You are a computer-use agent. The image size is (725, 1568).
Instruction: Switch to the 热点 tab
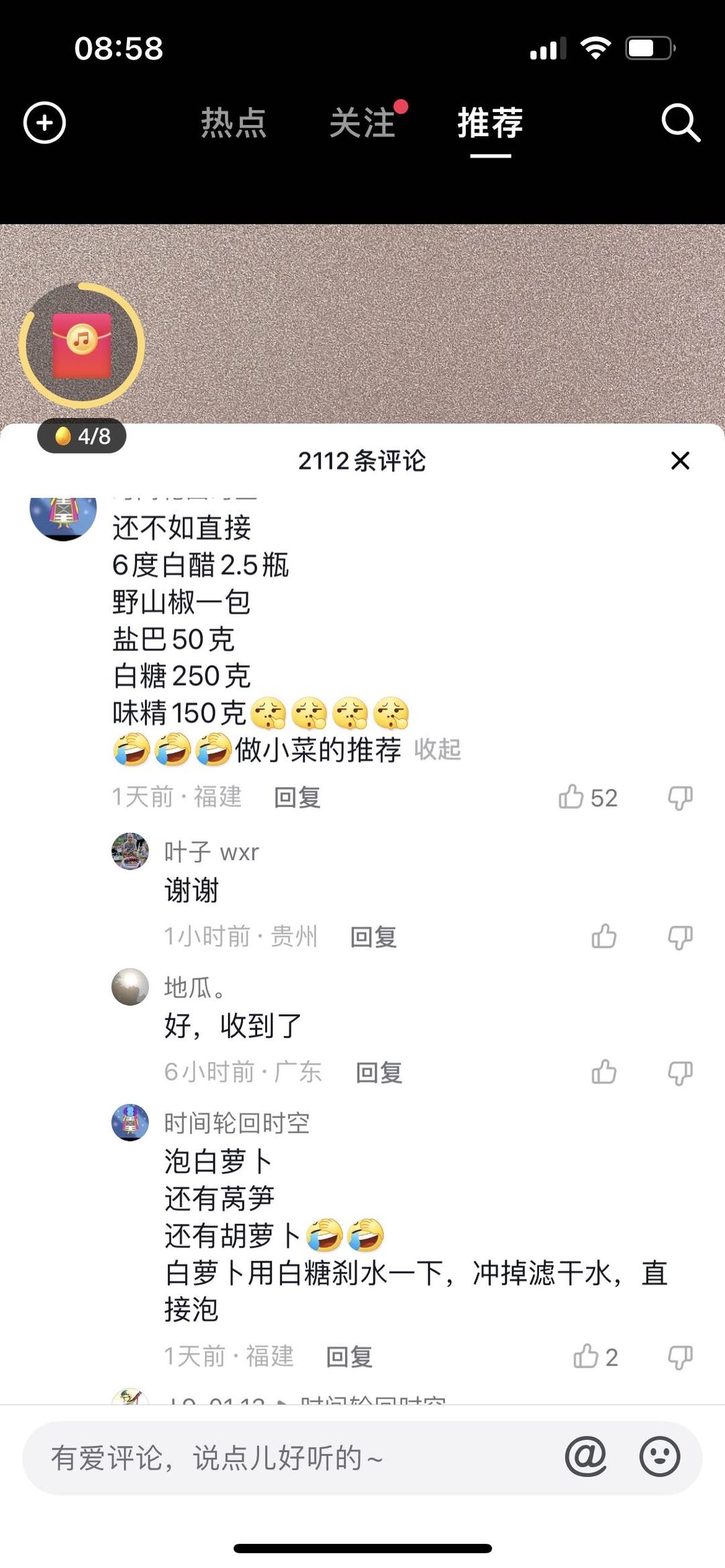(234, 123)
